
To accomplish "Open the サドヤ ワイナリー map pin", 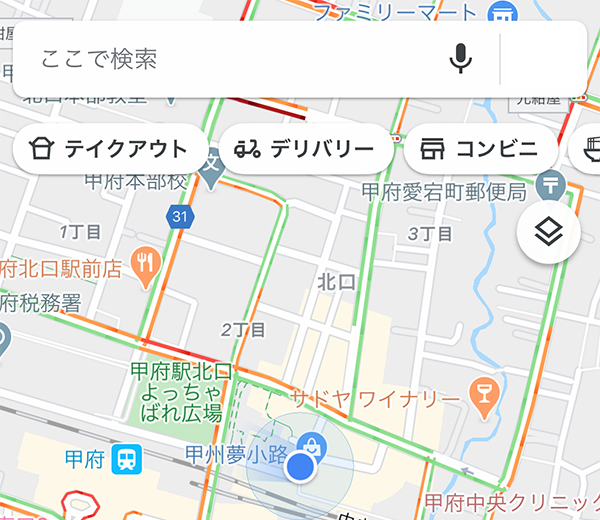I will click(483, 390).
